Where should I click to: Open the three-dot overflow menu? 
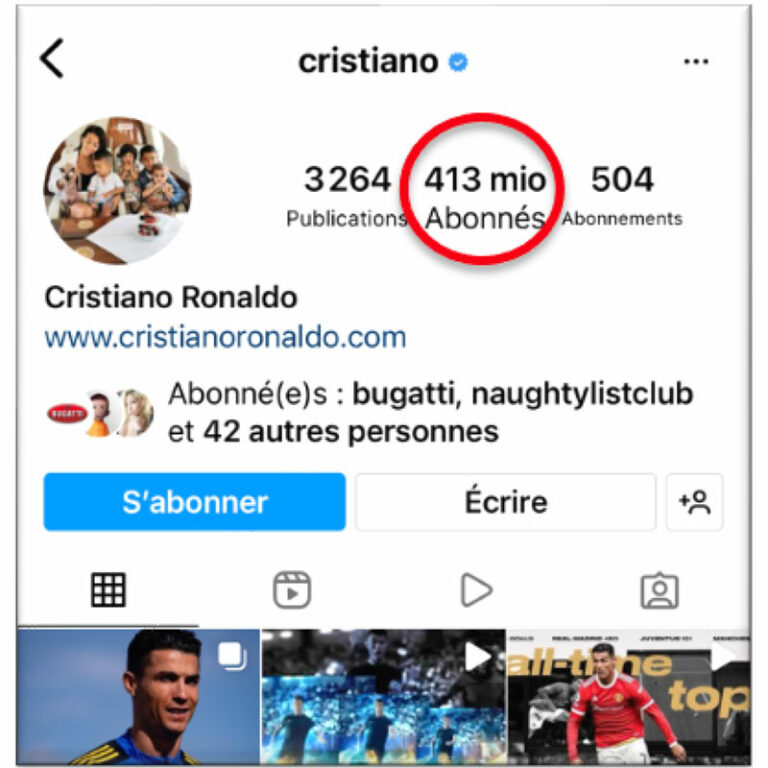pyautogui.click(x=696, y=62)
